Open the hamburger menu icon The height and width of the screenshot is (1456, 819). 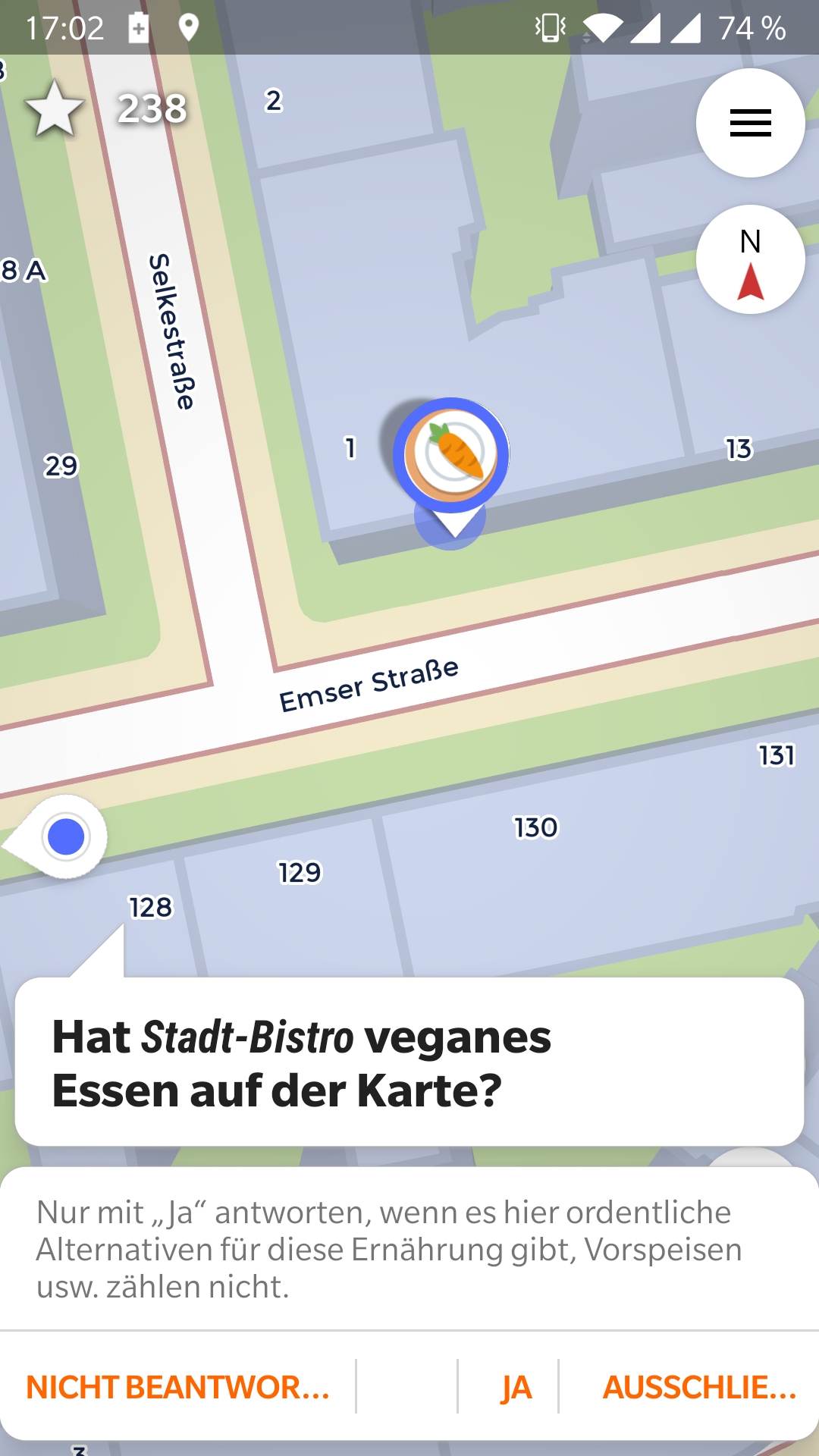749,123
